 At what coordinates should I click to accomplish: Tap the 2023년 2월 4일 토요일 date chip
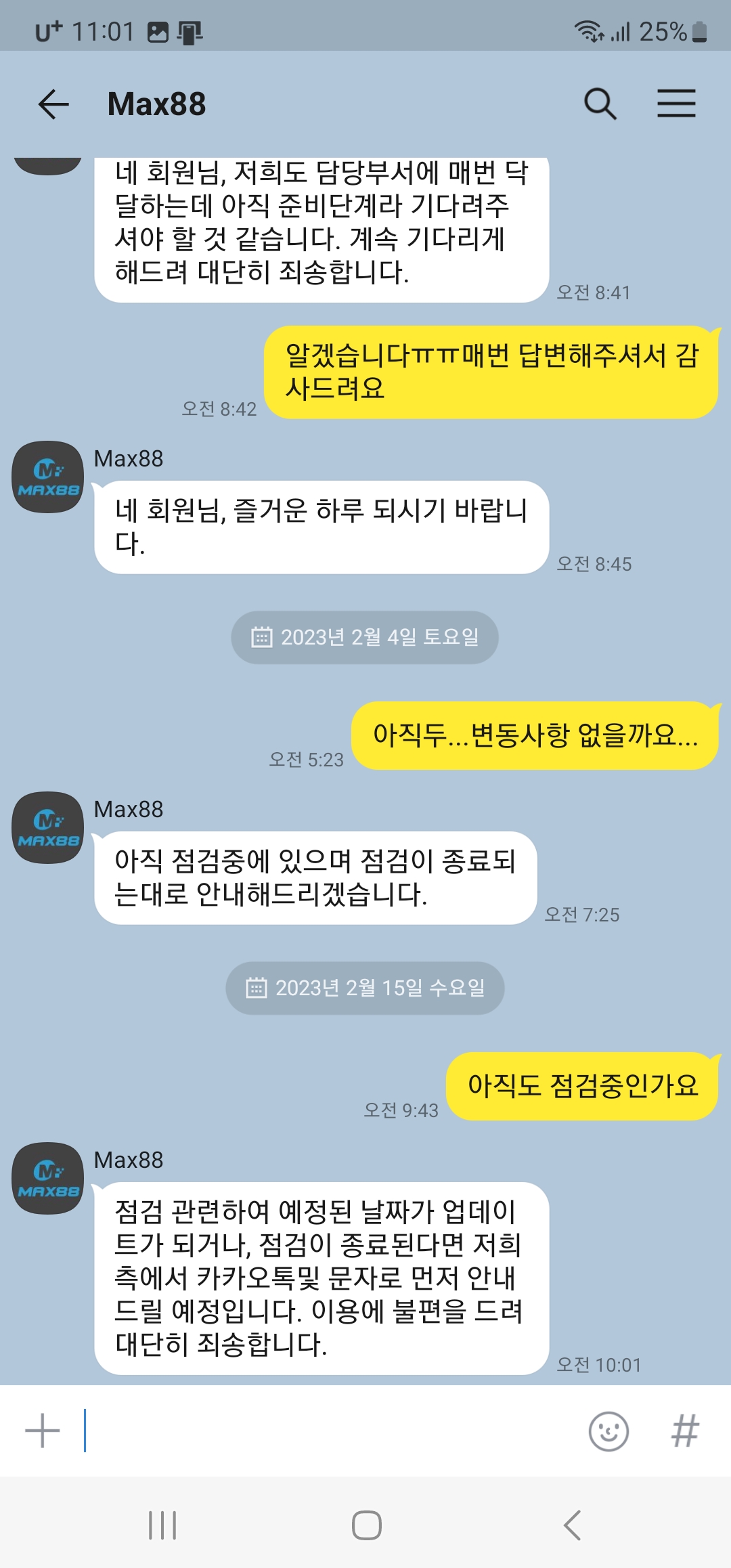click(365, 637)
